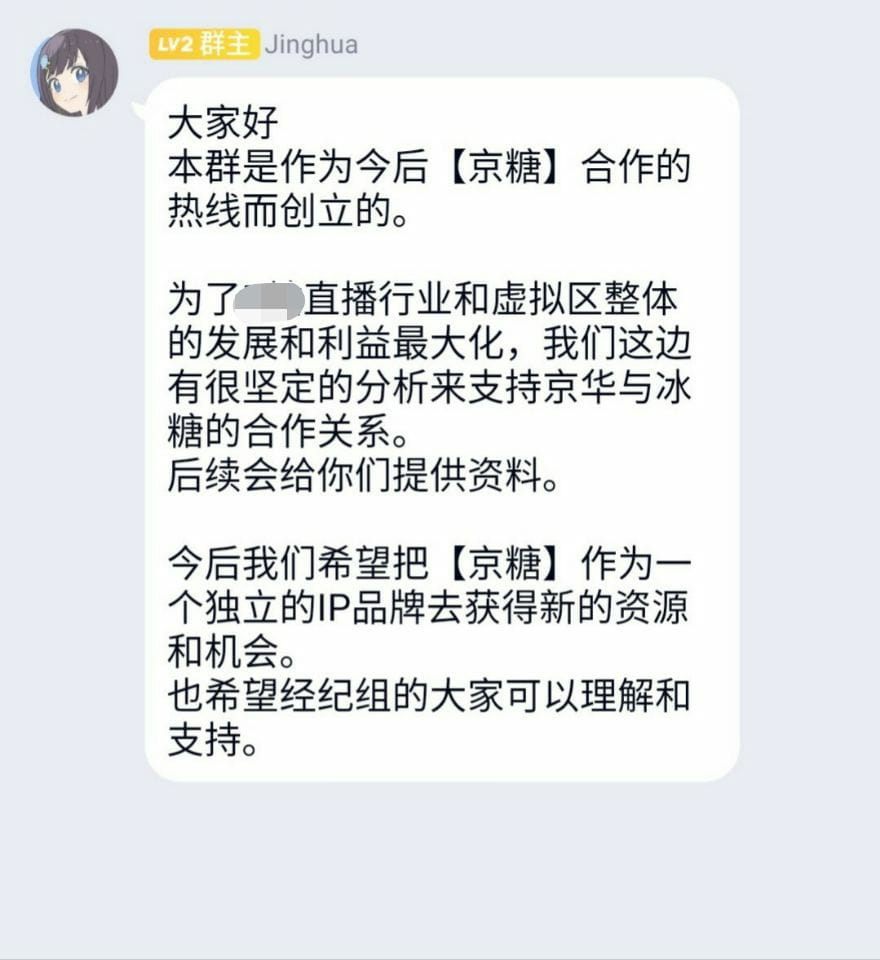Open Jinghua's profile avatar
880x960 pixels.
(x=74, y=72)
